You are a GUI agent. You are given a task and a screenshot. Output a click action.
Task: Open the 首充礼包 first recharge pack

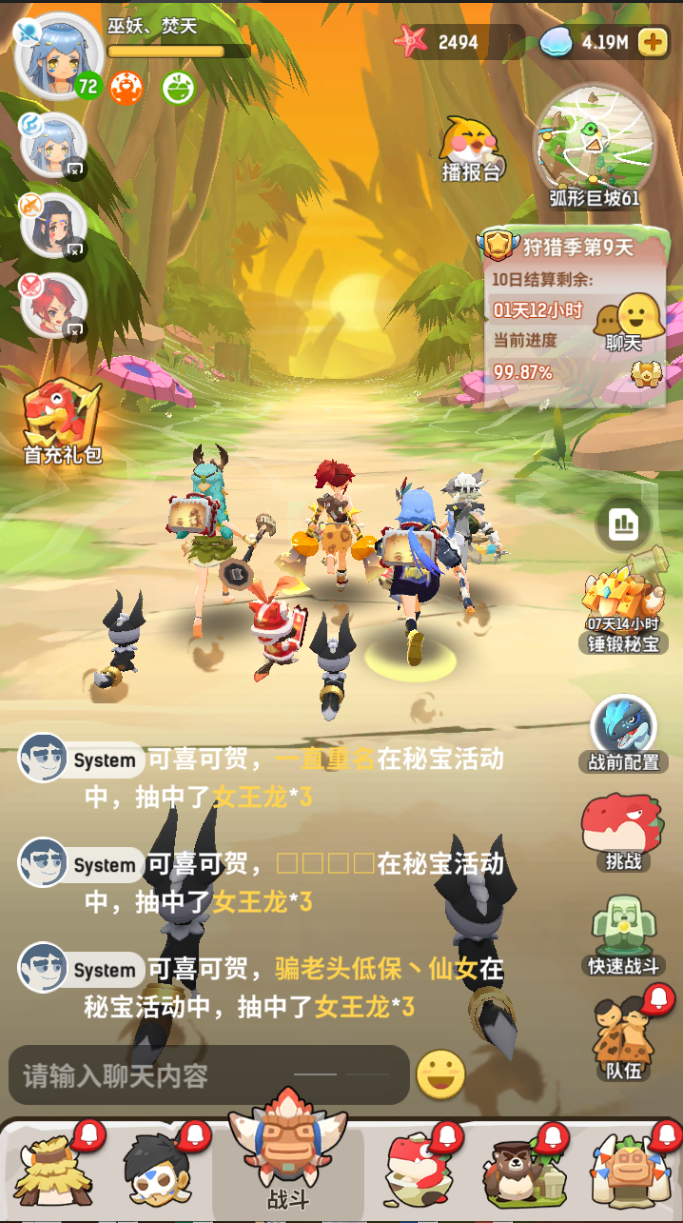[x=63, y=422]
